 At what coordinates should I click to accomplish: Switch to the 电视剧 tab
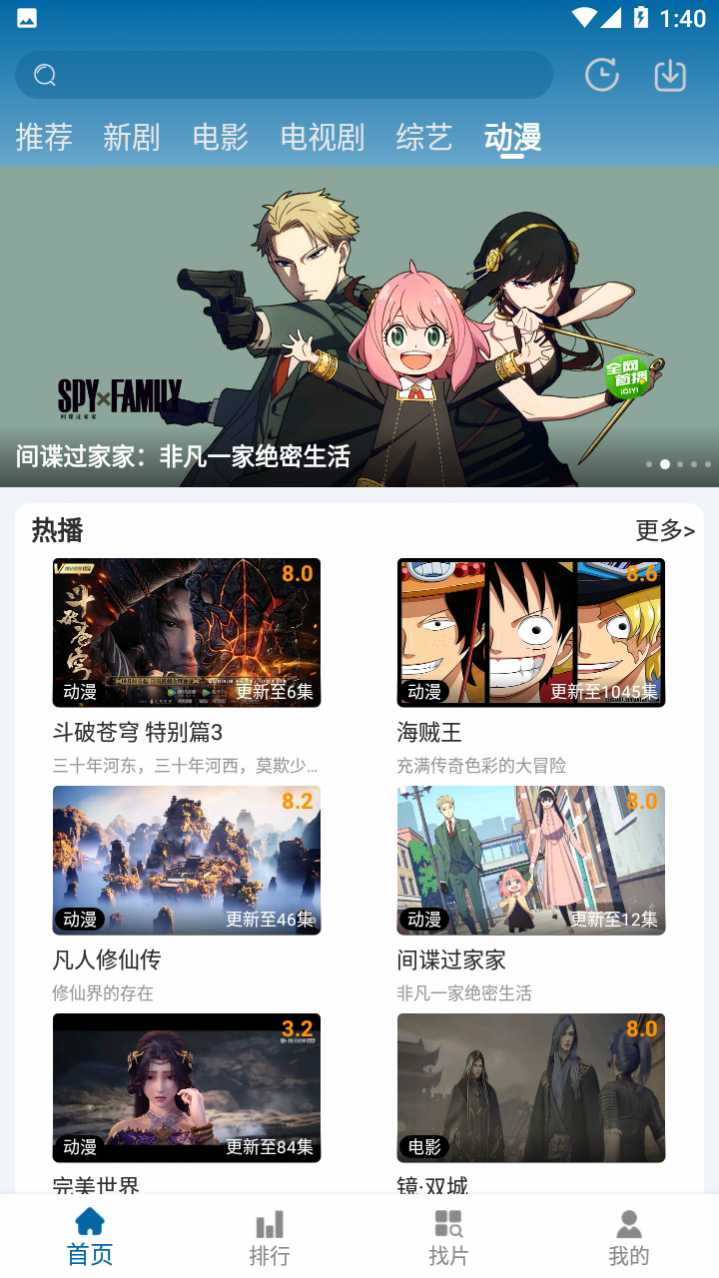click(x=322, y=137)
